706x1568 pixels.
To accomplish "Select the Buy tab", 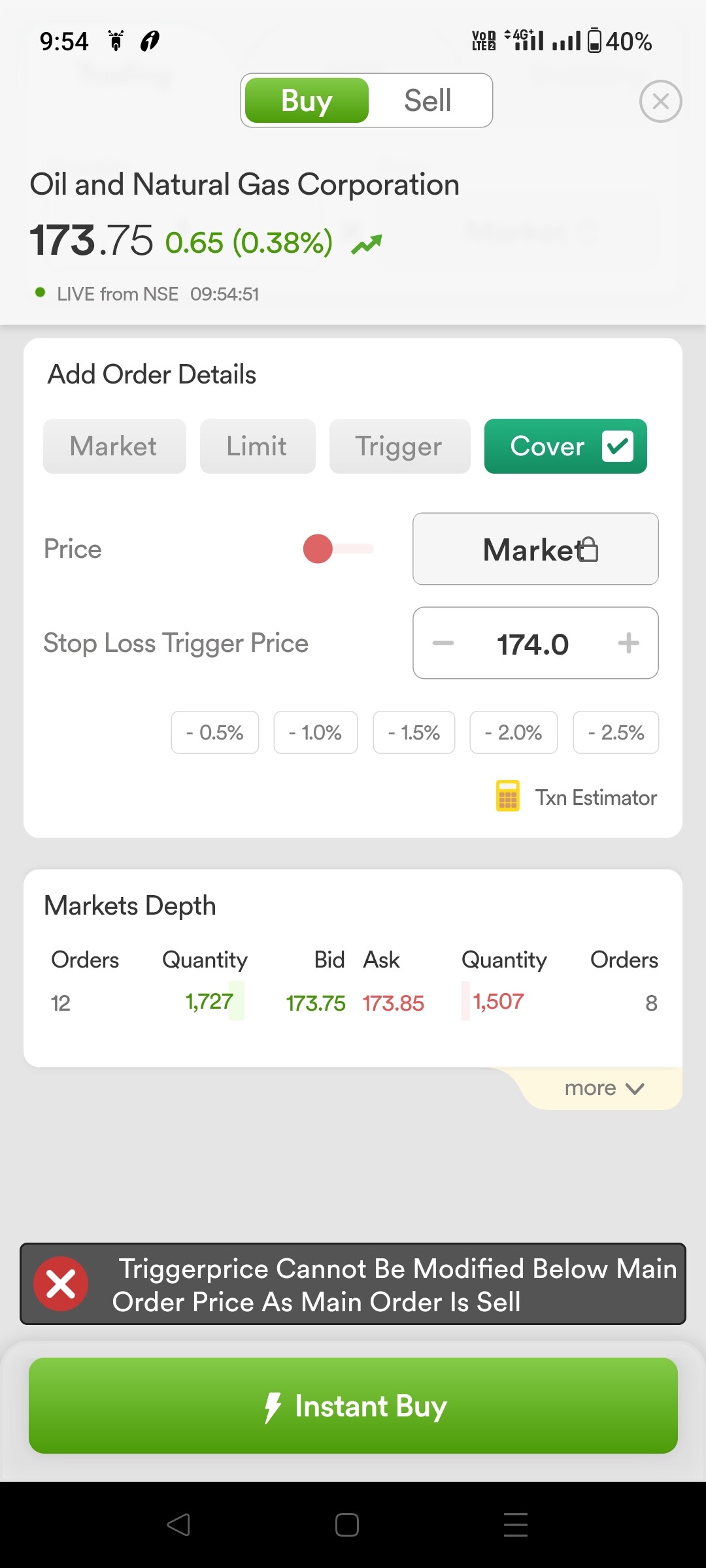I will click(x=307, y=101).
